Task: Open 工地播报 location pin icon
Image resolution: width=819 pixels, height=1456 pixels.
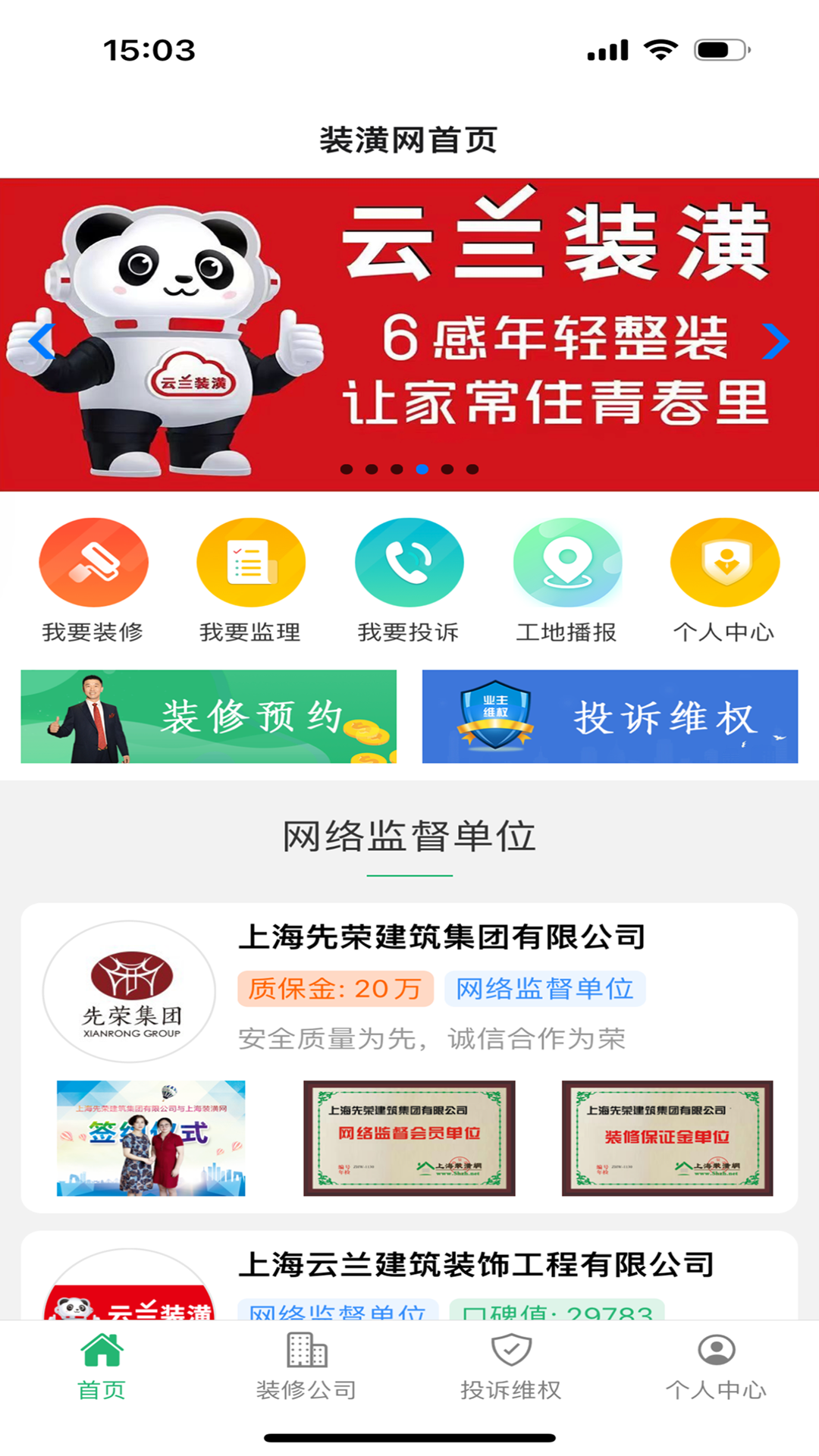Action: 566,563
